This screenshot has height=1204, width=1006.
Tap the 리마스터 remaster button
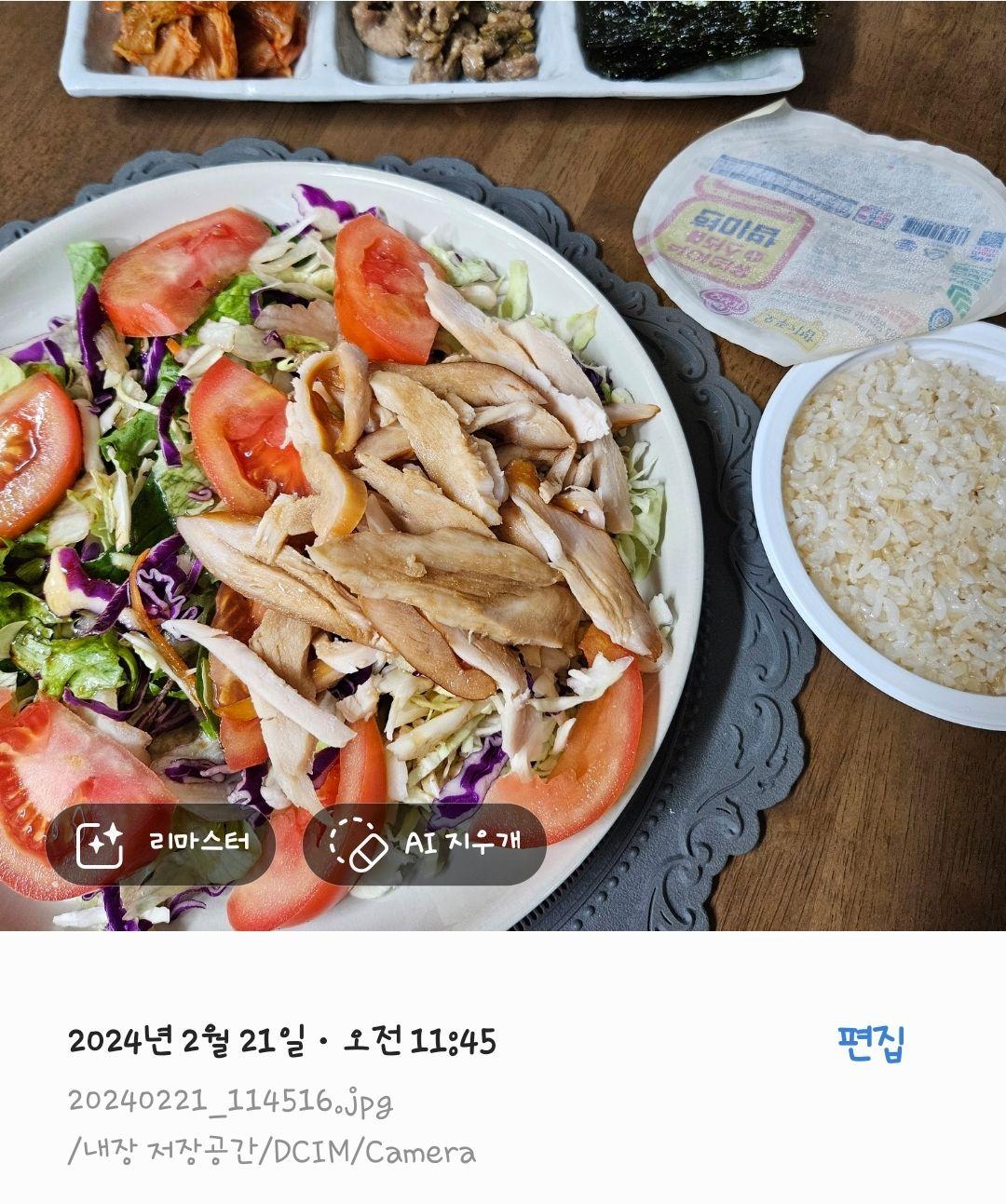pos(160,844)
